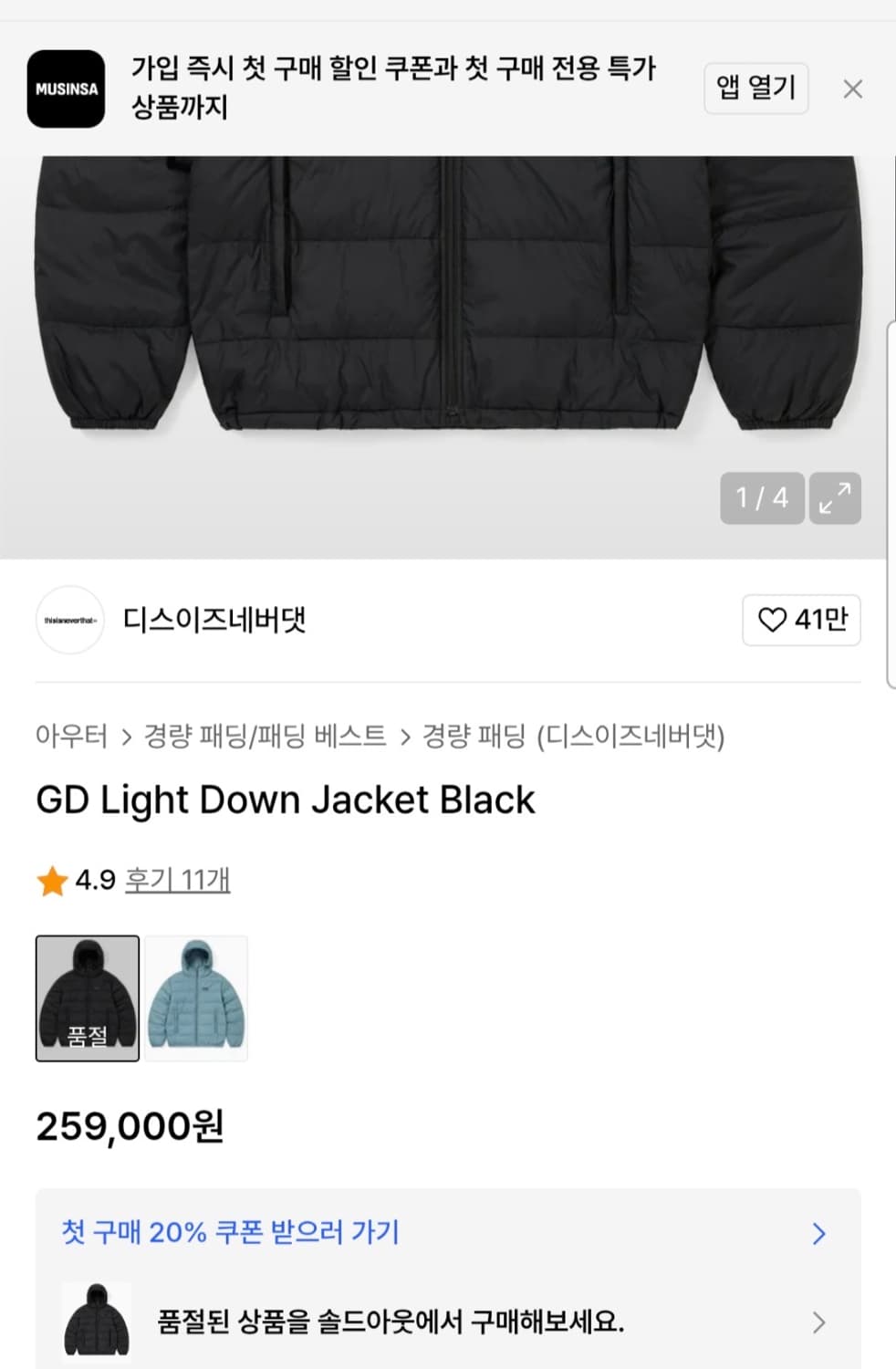Open the 1/4 image page indicator
The width and height of the screenshot is (896, 1369).
(x=763, y=498)
